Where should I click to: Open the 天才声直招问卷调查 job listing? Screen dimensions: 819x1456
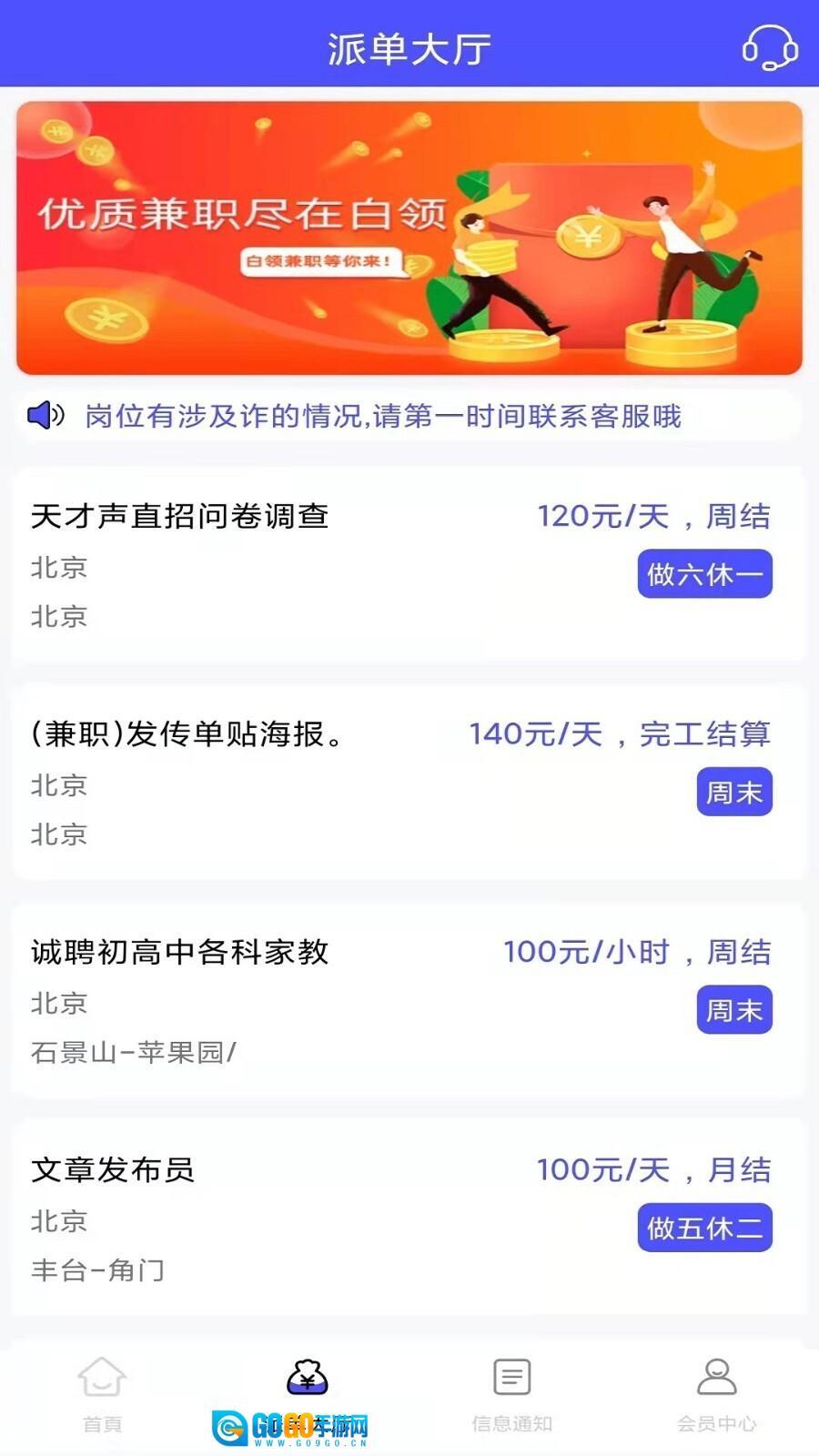click(x=180, y=517)
